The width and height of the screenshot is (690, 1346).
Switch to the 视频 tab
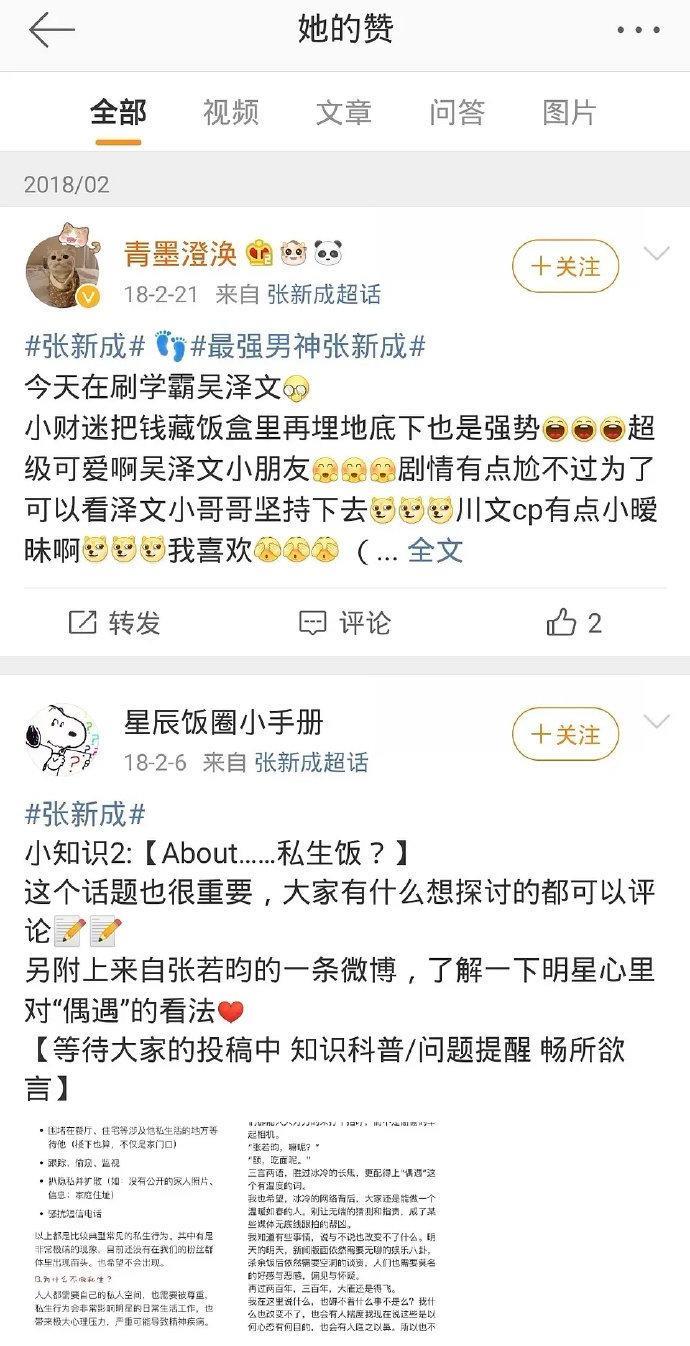click(x=231, y=112)
